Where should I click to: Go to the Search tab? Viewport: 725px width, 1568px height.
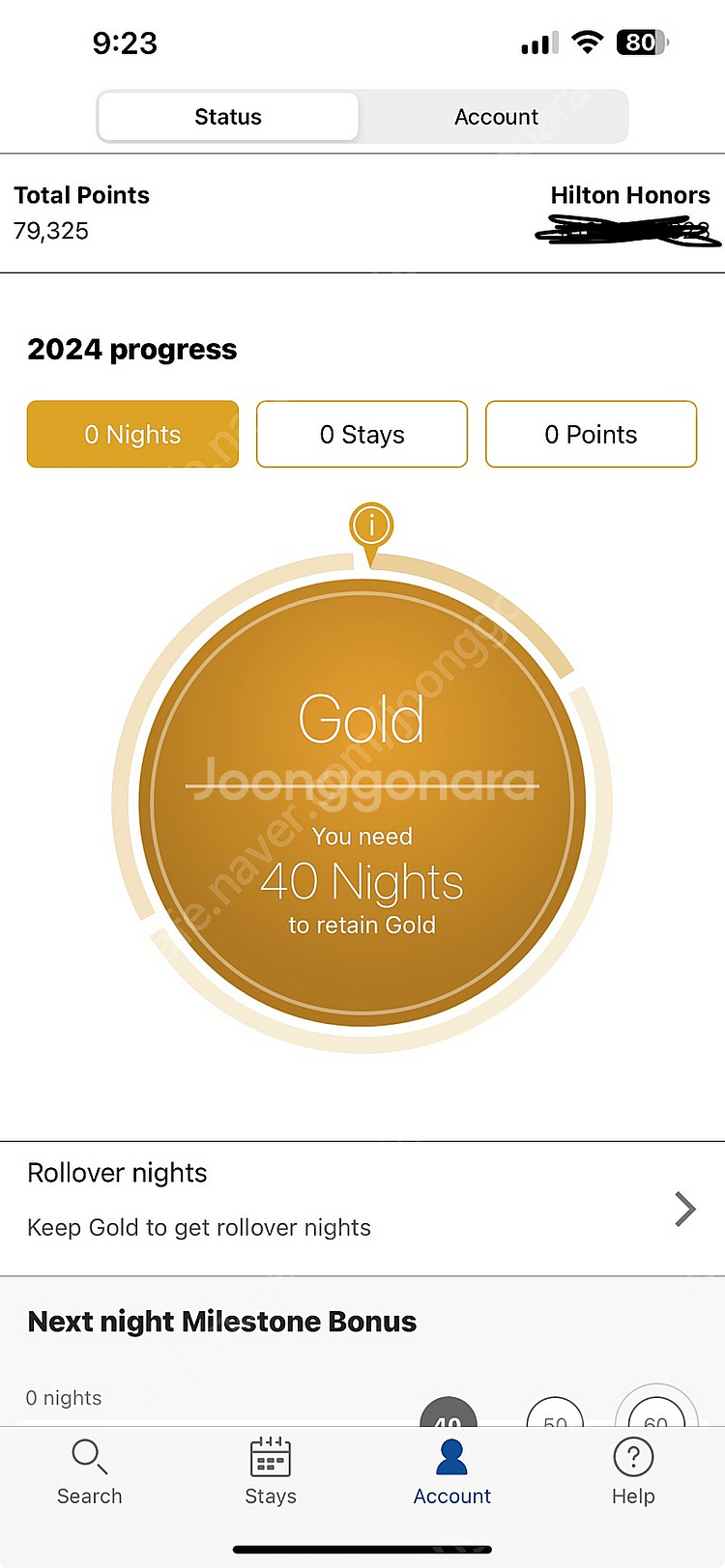pyautogui.click(x=90, y=1471)
